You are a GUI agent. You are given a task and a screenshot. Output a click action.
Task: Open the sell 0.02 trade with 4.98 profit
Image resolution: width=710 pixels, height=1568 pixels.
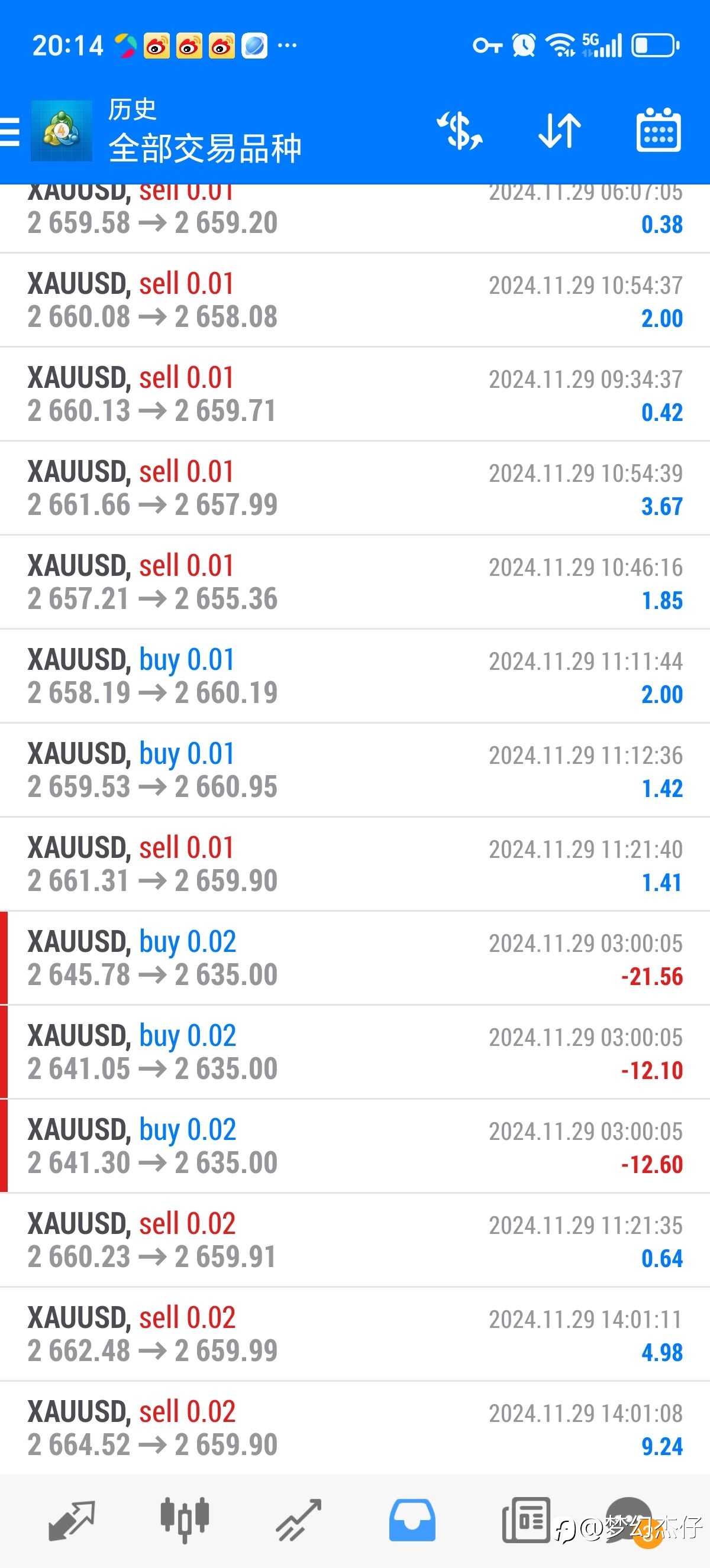point(355,1335)
